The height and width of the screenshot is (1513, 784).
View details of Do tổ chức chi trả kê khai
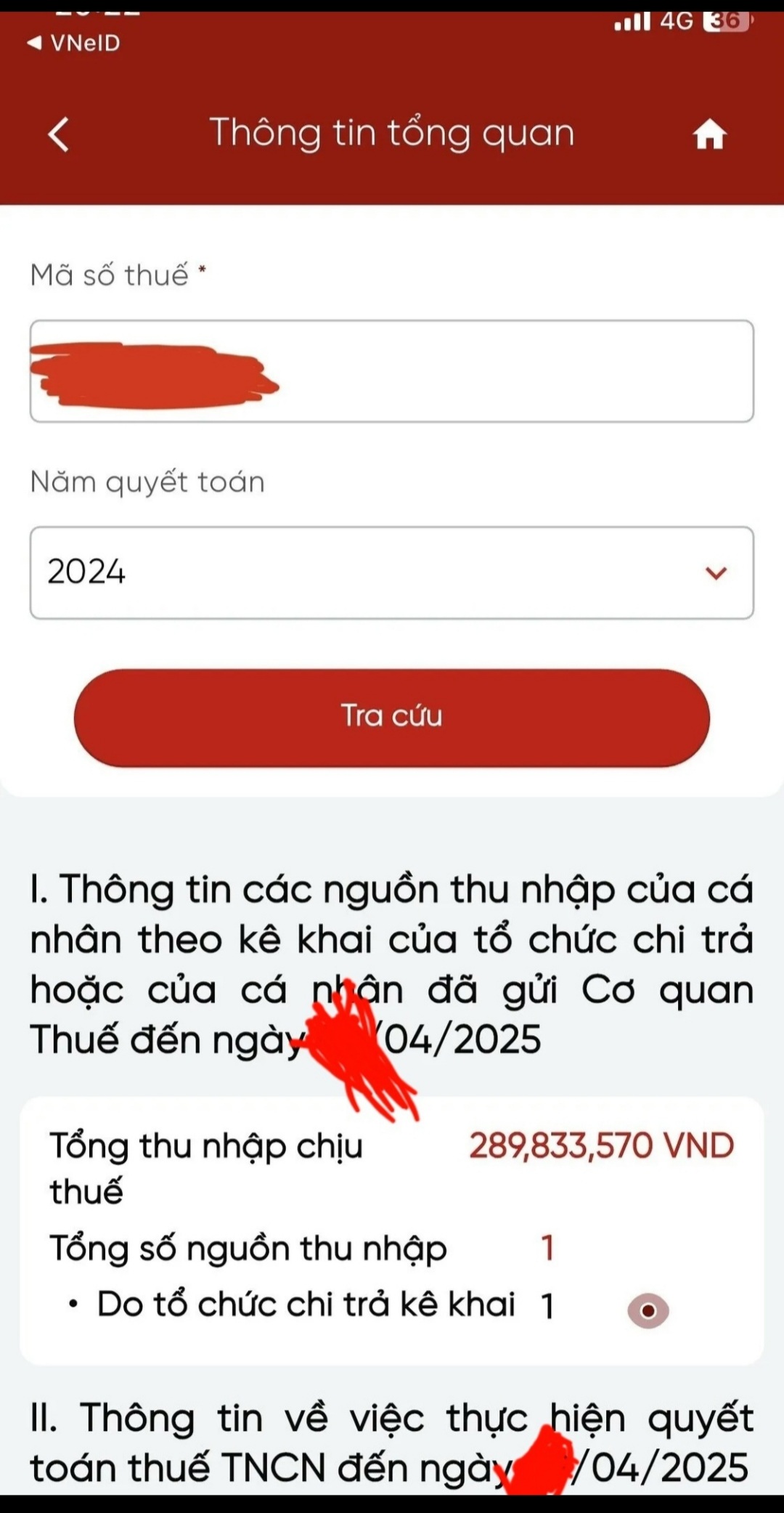[648, 1311]
